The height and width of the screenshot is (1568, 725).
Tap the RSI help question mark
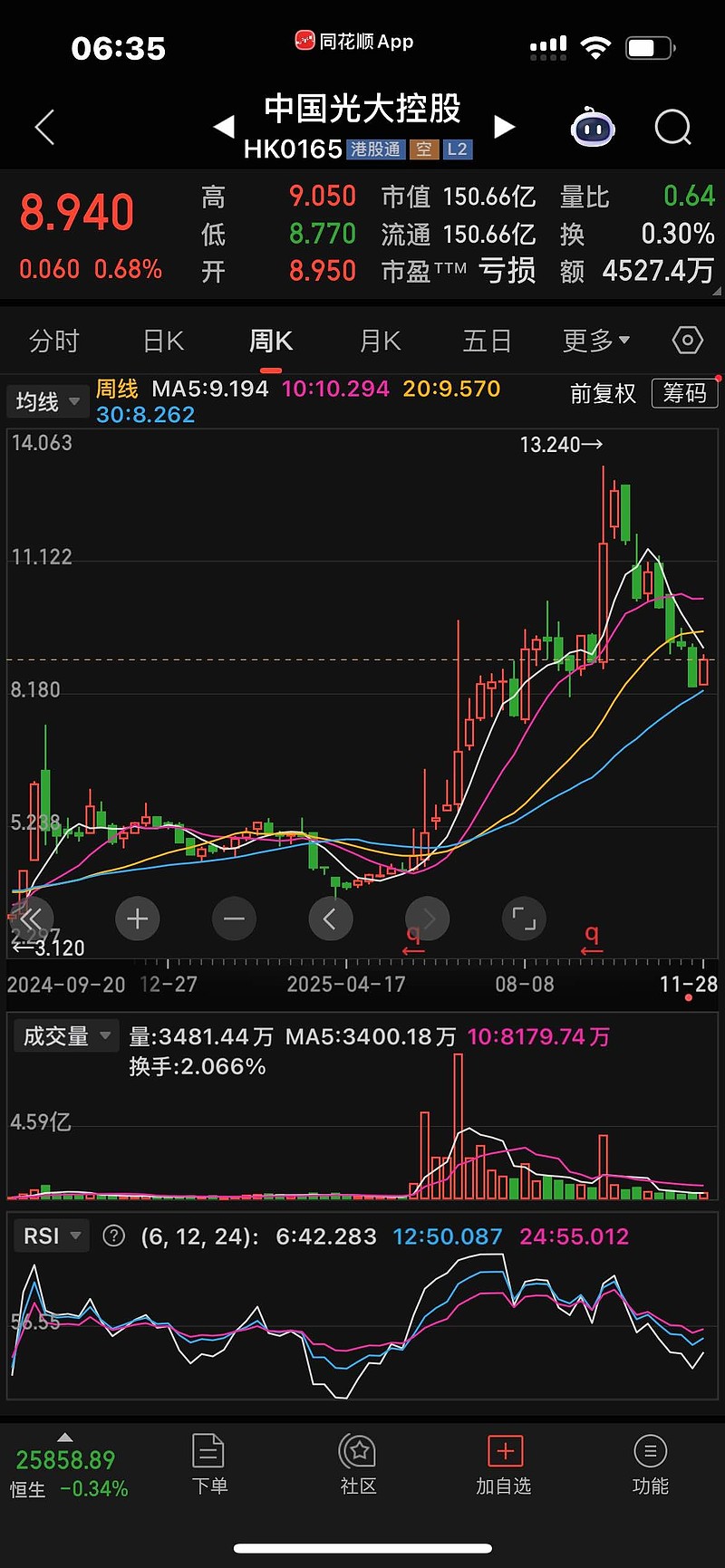click(114, 1235)
